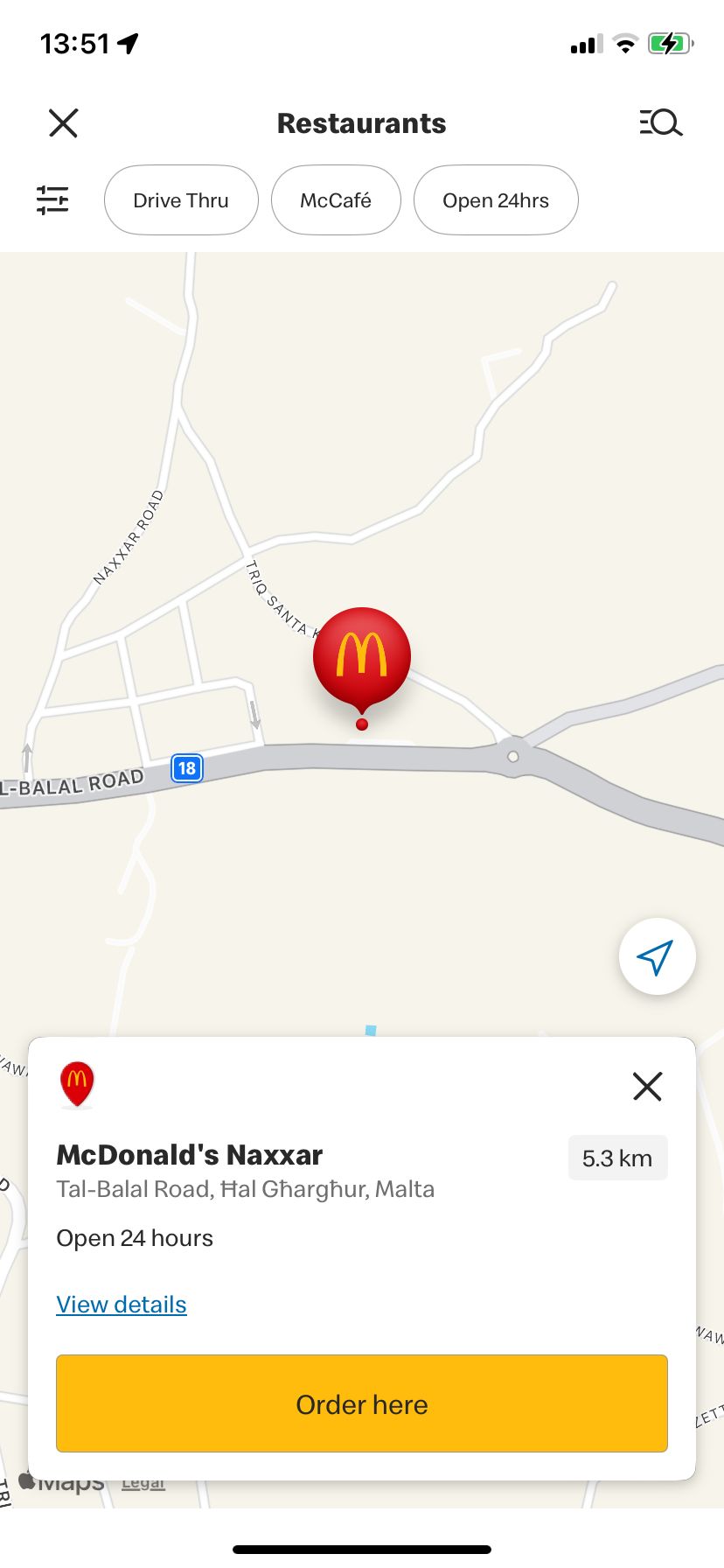The height and width of the screenshot is (1568, 724).
Task: Select the Drive Thru filter chip
Action: [x=181, y=200]
